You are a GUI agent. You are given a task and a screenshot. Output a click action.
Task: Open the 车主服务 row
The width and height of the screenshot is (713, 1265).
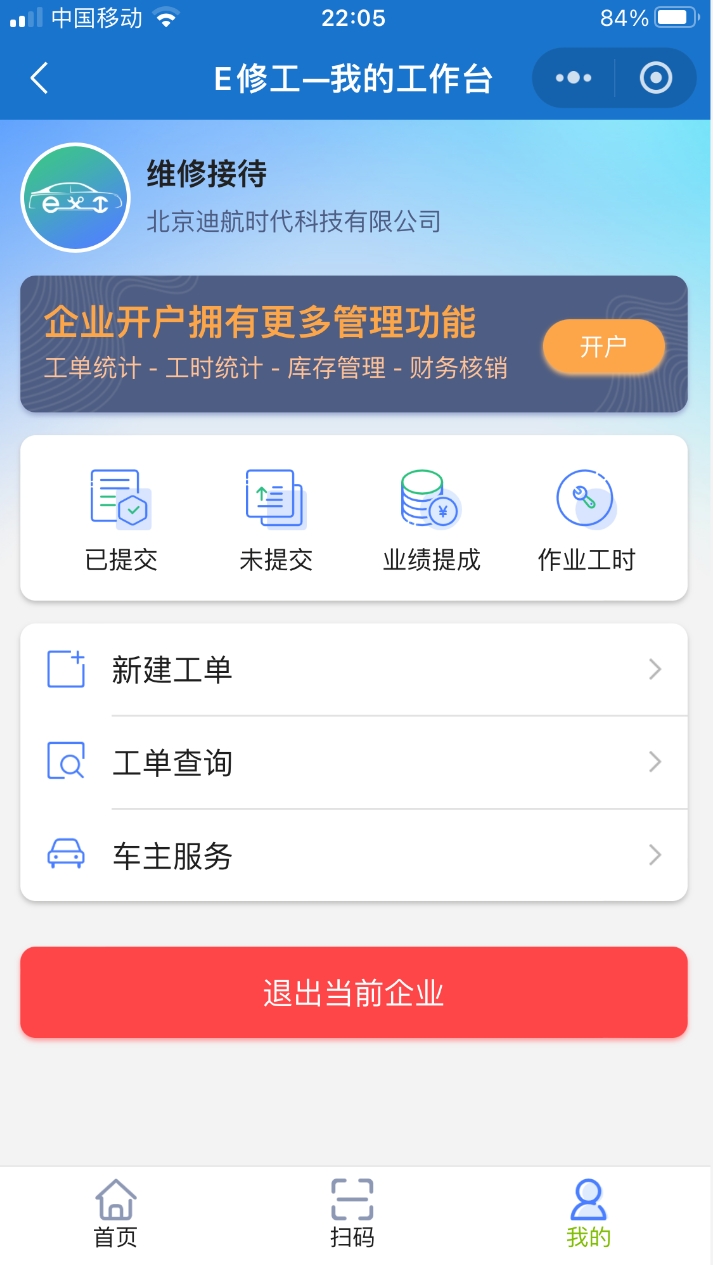[x=354, y=856]
